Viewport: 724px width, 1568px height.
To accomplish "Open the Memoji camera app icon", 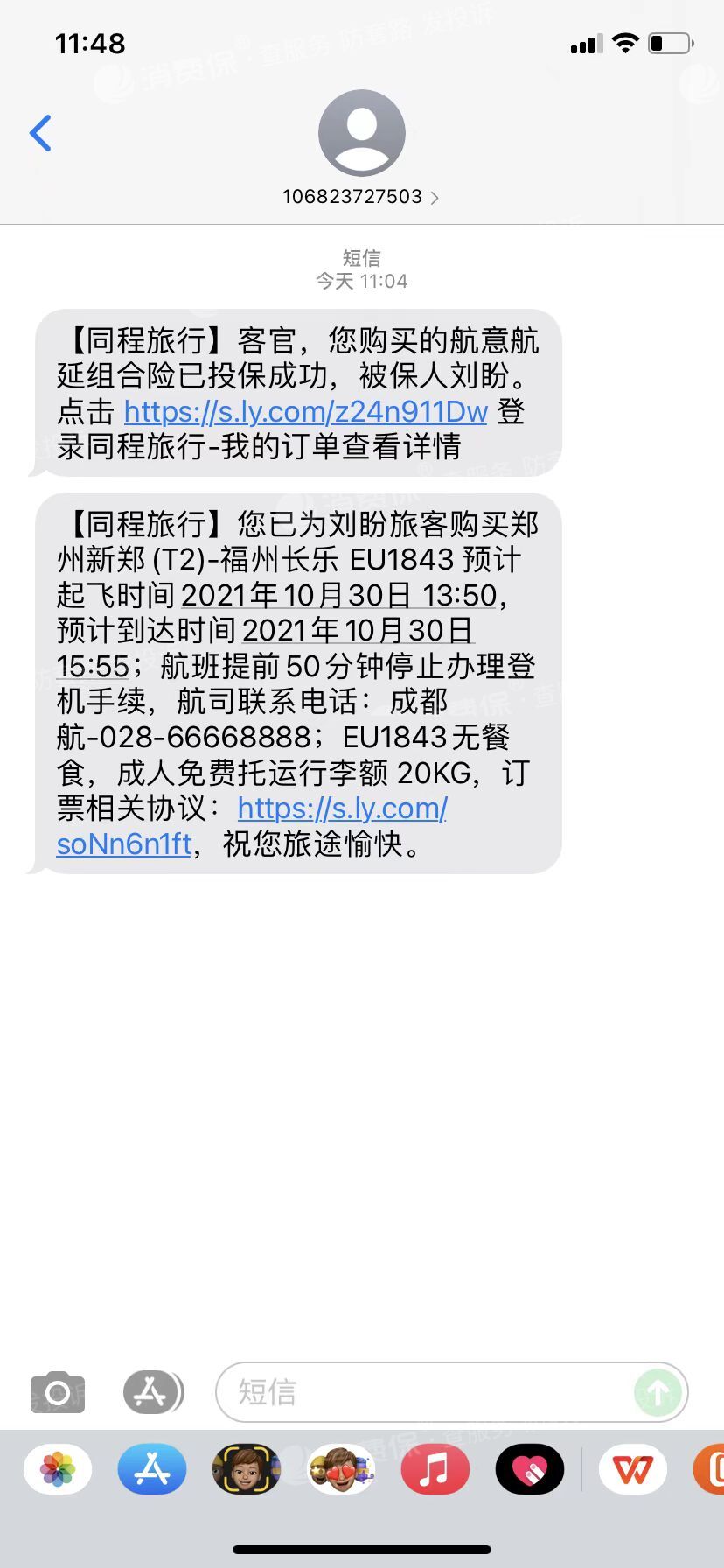I will 247,1468.
